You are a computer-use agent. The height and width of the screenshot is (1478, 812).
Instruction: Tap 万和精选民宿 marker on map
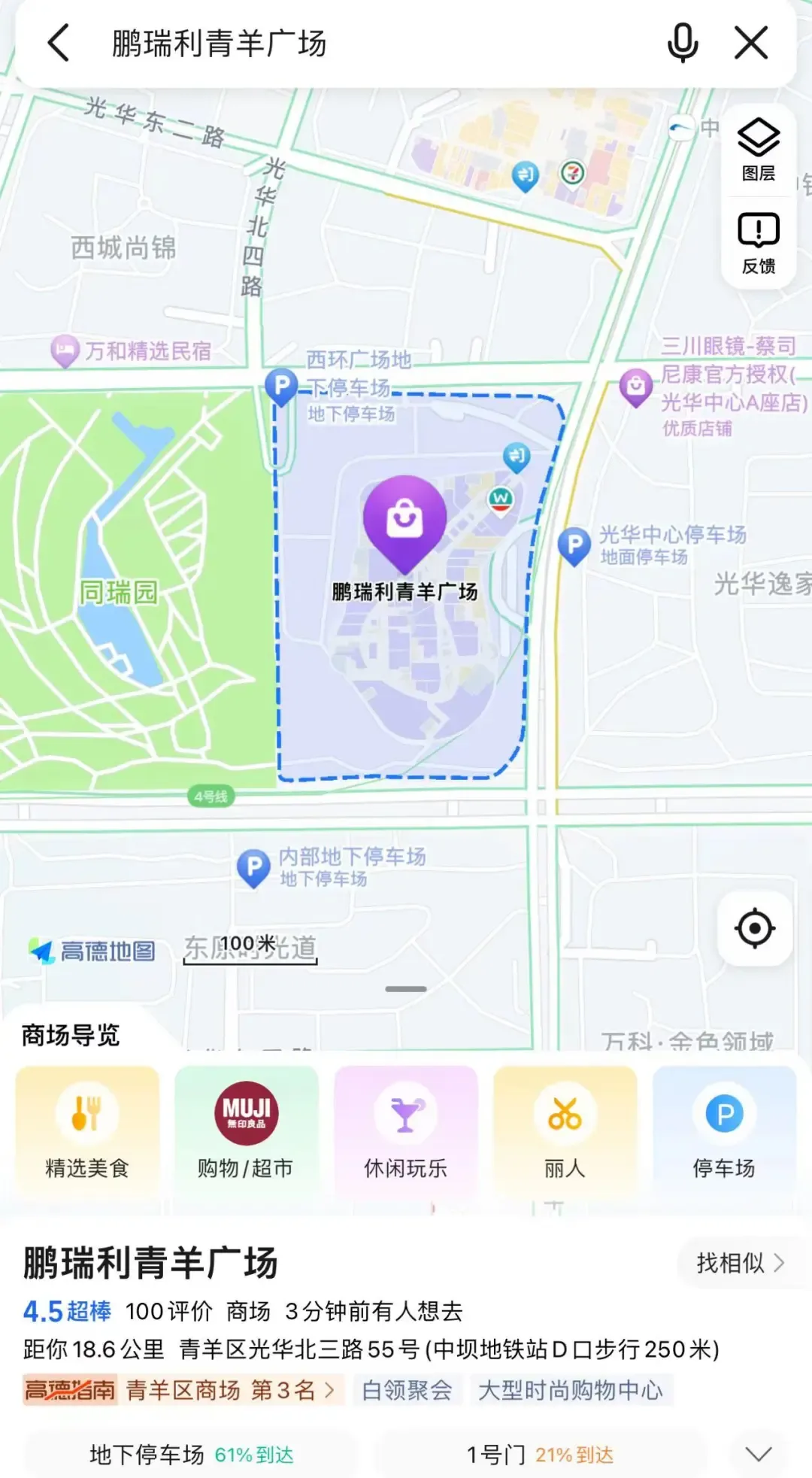(x=65, y=351)
